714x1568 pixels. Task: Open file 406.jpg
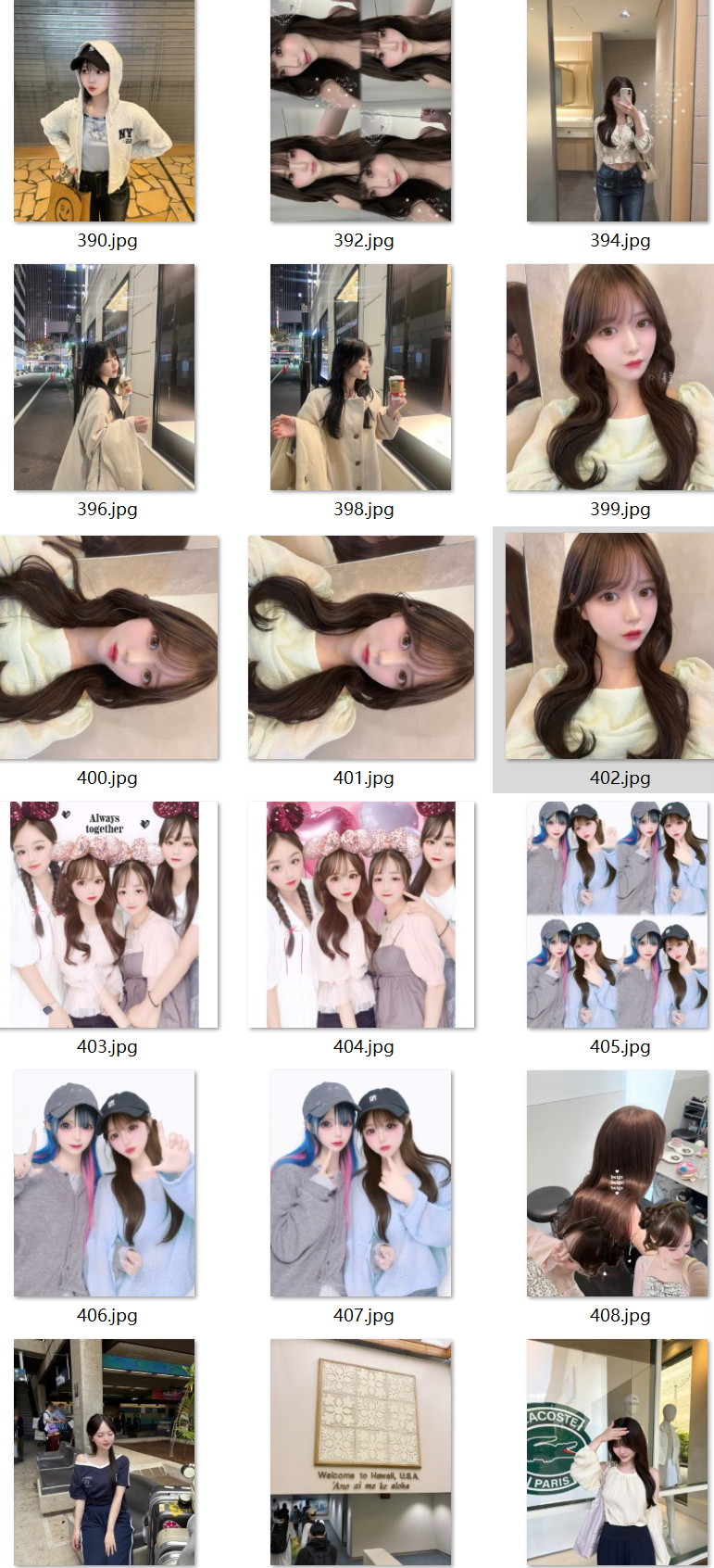105,1183
